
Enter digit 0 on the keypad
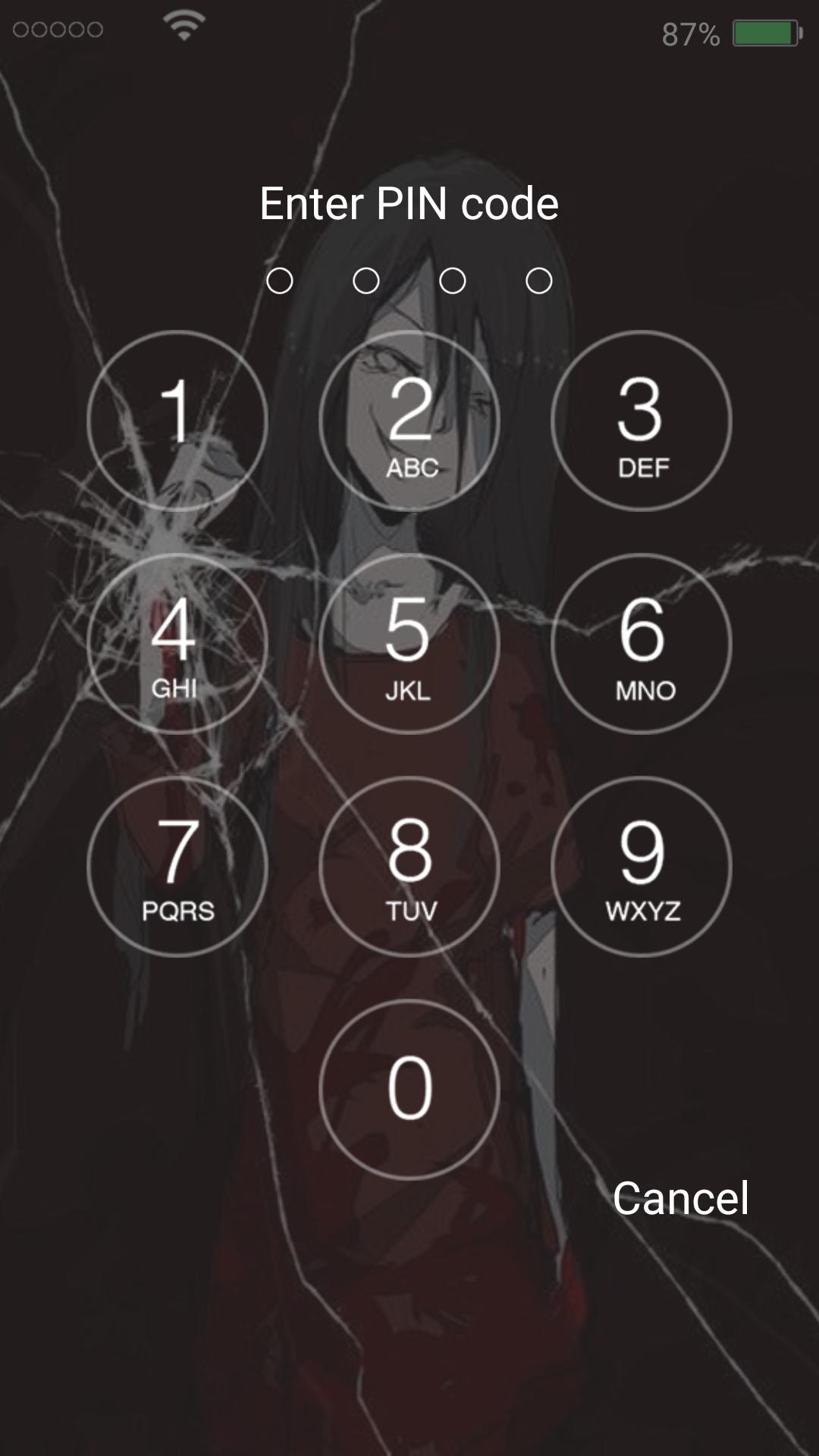coord(409,1089)
